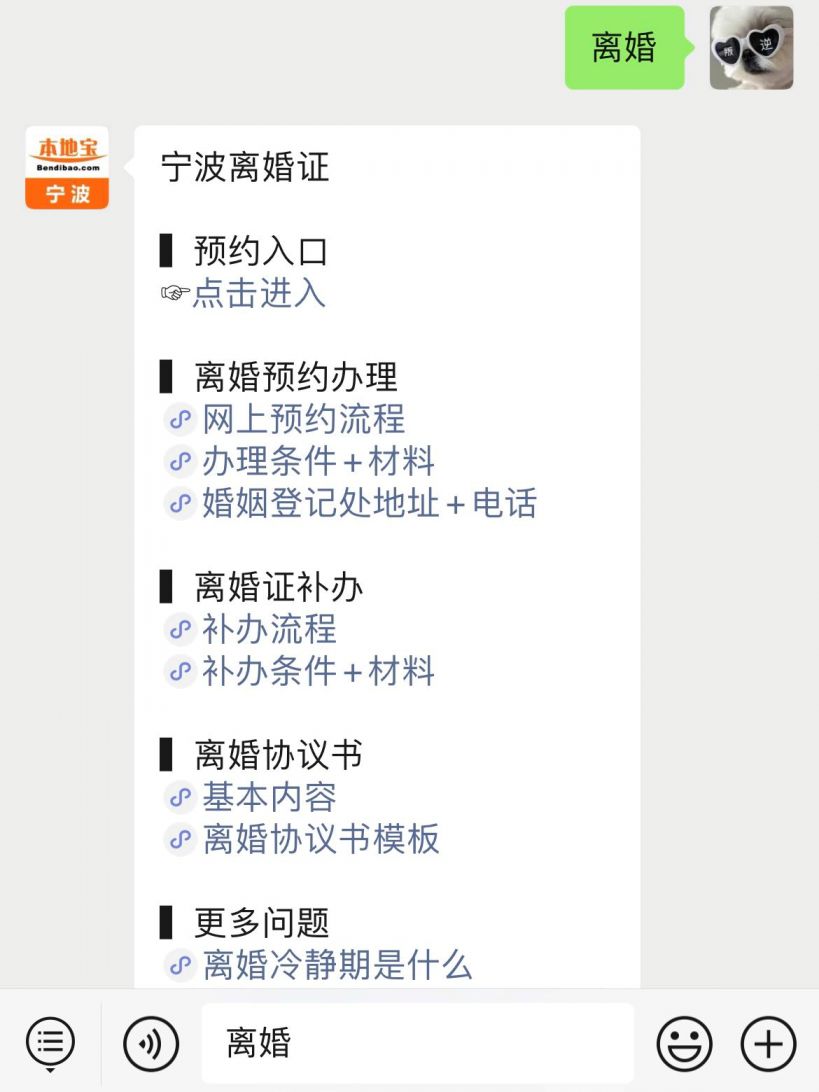Screen dimensions: 819x1092
Task: Open the emoji picker icon
Action: click(683, 1043)
